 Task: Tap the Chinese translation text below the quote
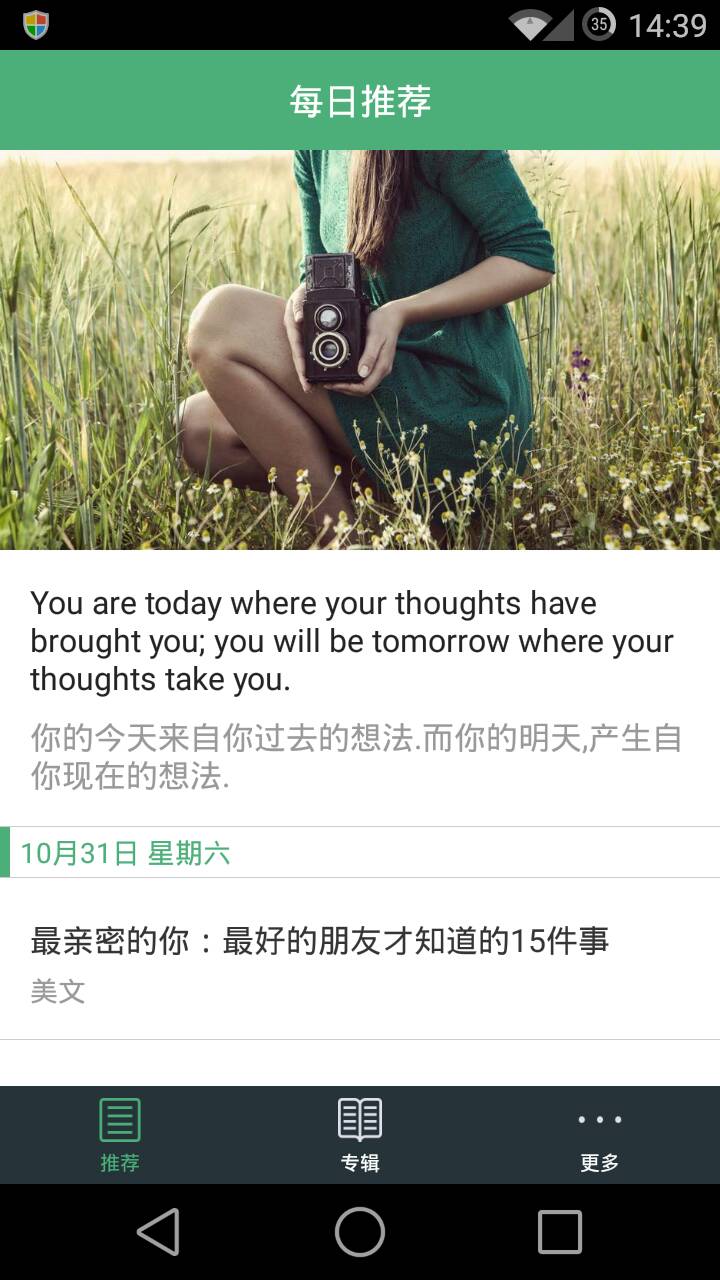pos(354,757)
